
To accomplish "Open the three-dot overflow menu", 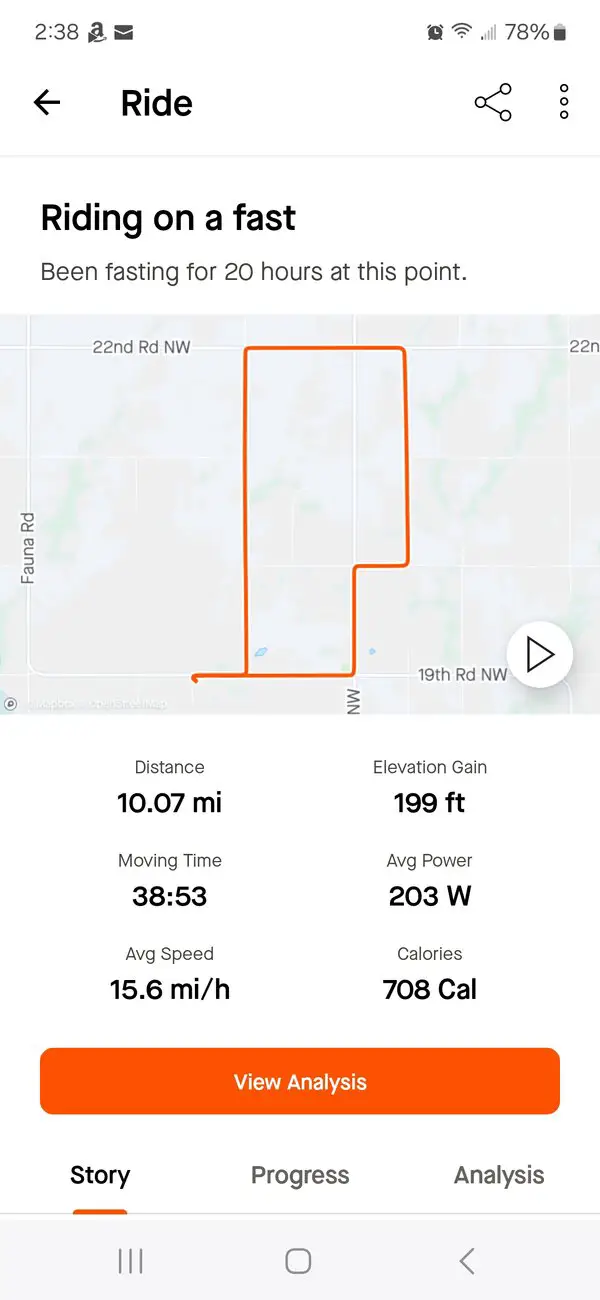I will coord(564,102).
